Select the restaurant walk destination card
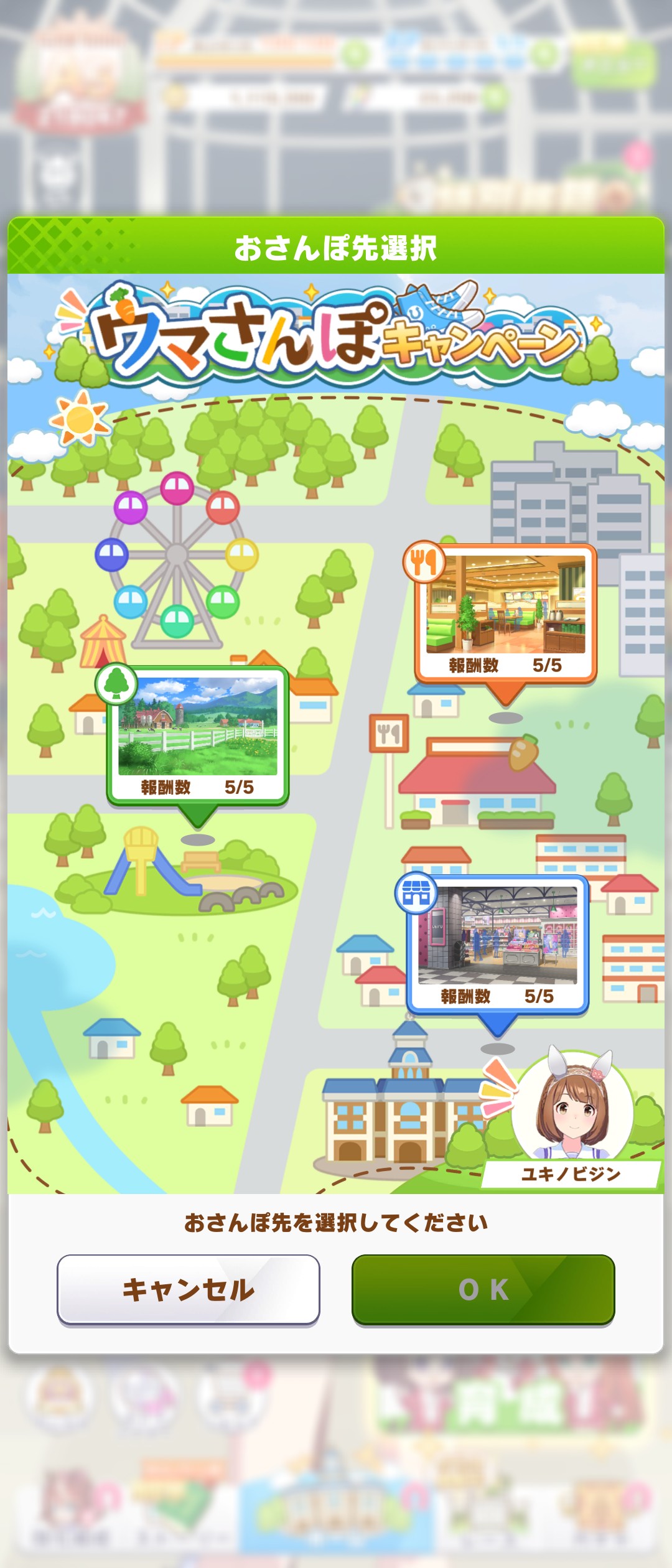This screenshot has height=1568, width=672. pos(505,612)
